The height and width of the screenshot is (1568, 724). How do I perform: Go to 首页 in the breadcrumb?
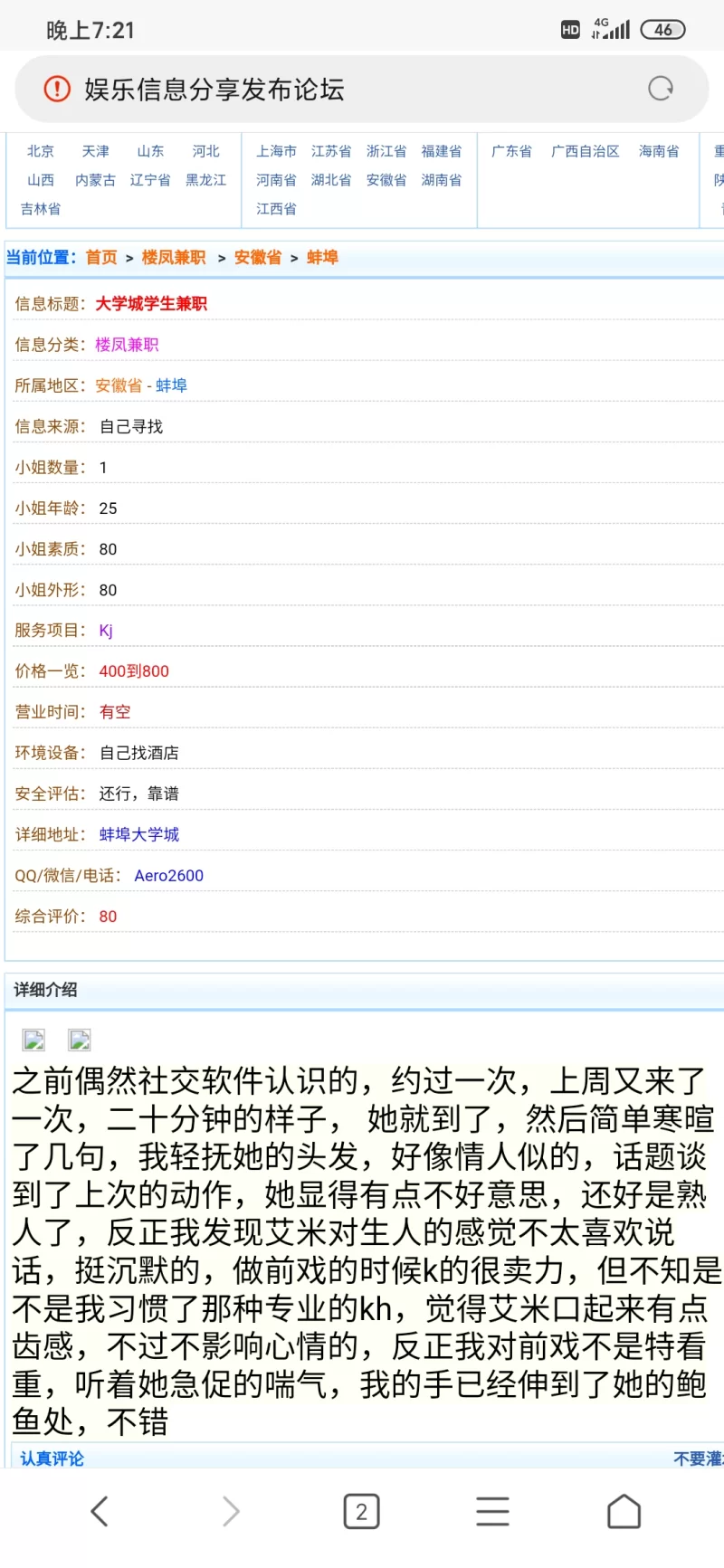pos(101,258)
